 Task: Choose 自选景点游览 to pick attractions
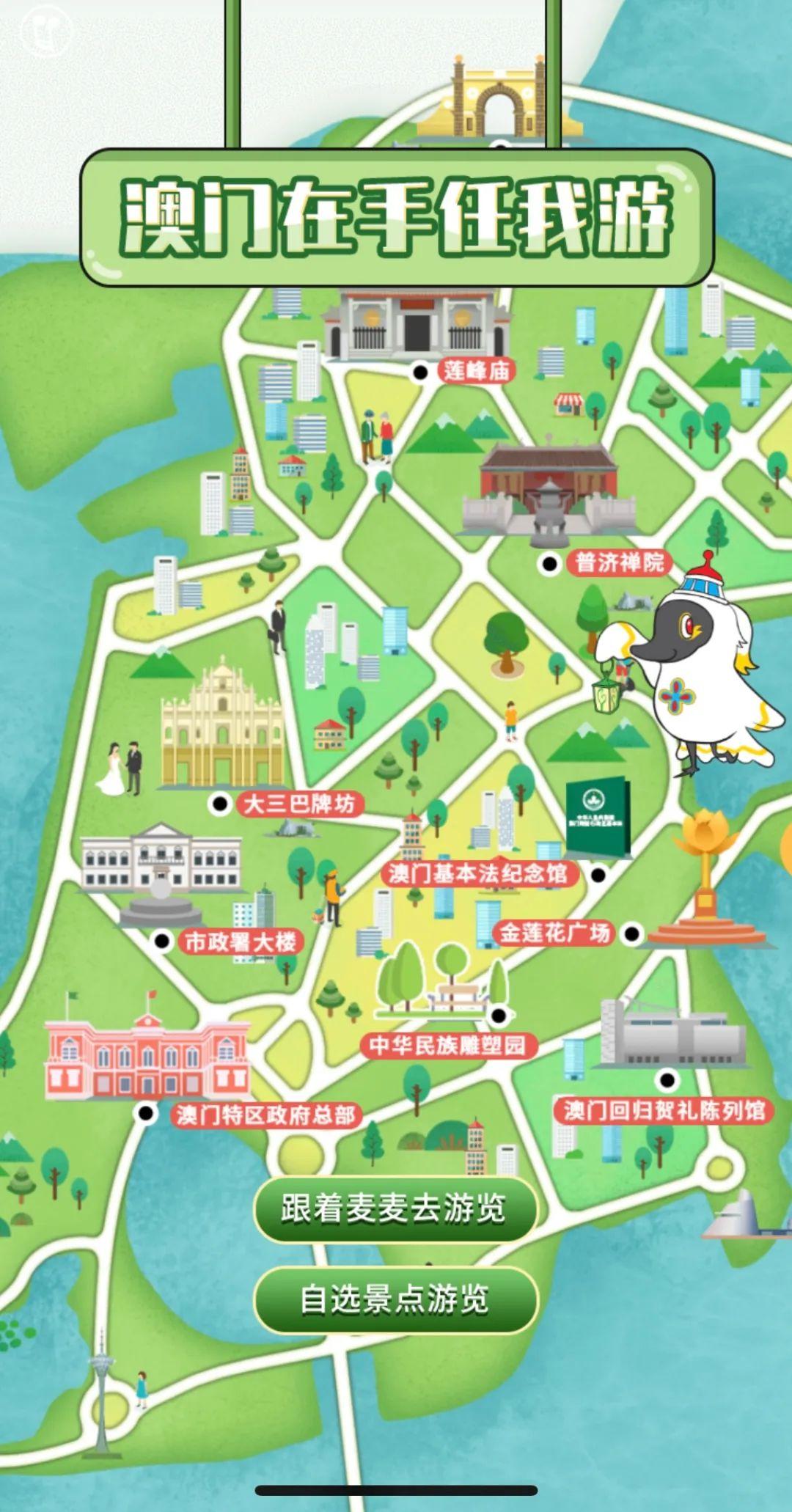click(395, 1299)
